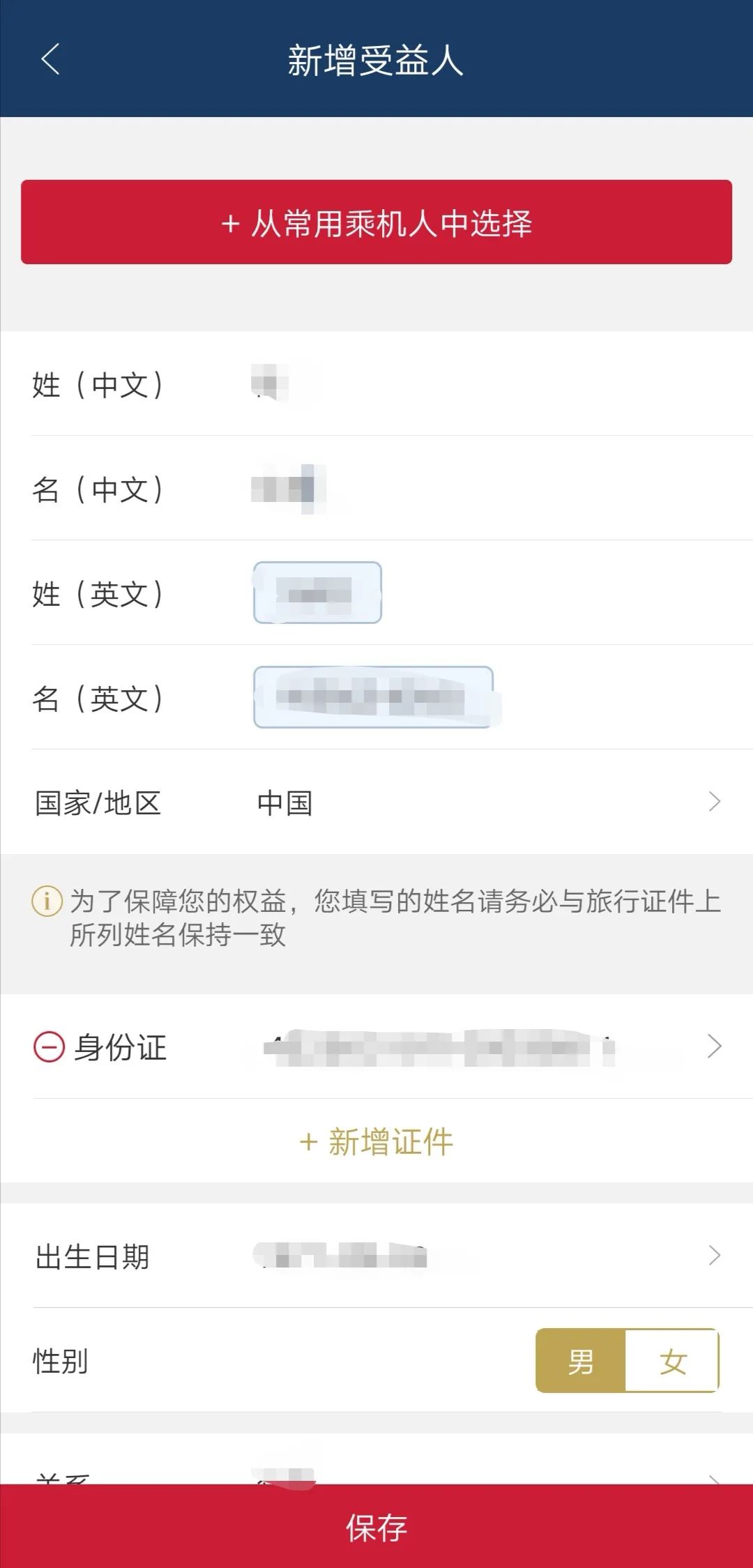Remove the 身份证 with the minus icon
This screenshot has width=753, height=1568.
(49, 1046)
